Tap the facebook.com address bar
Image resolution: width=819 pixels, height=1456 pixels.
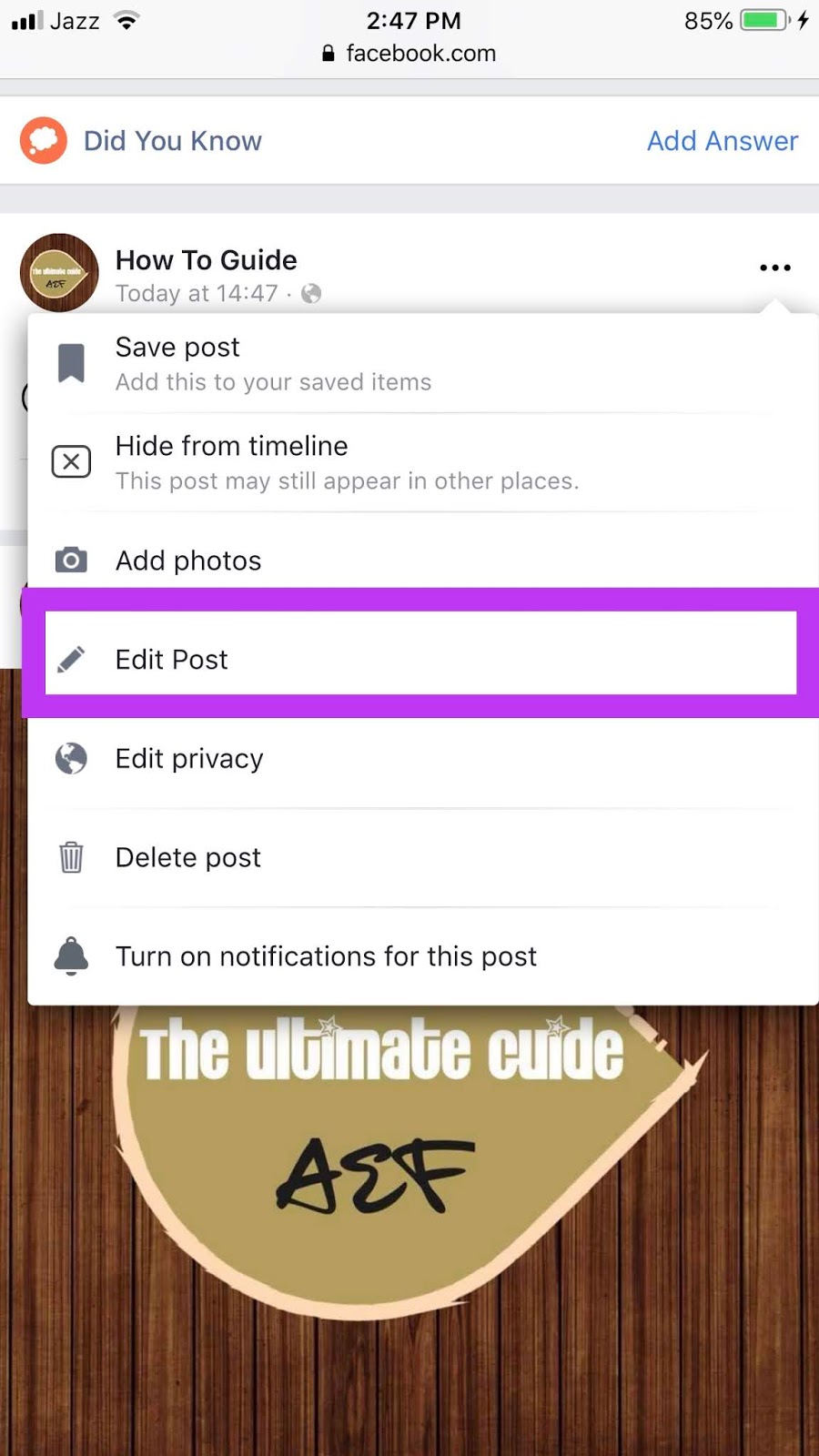point(409,54)
